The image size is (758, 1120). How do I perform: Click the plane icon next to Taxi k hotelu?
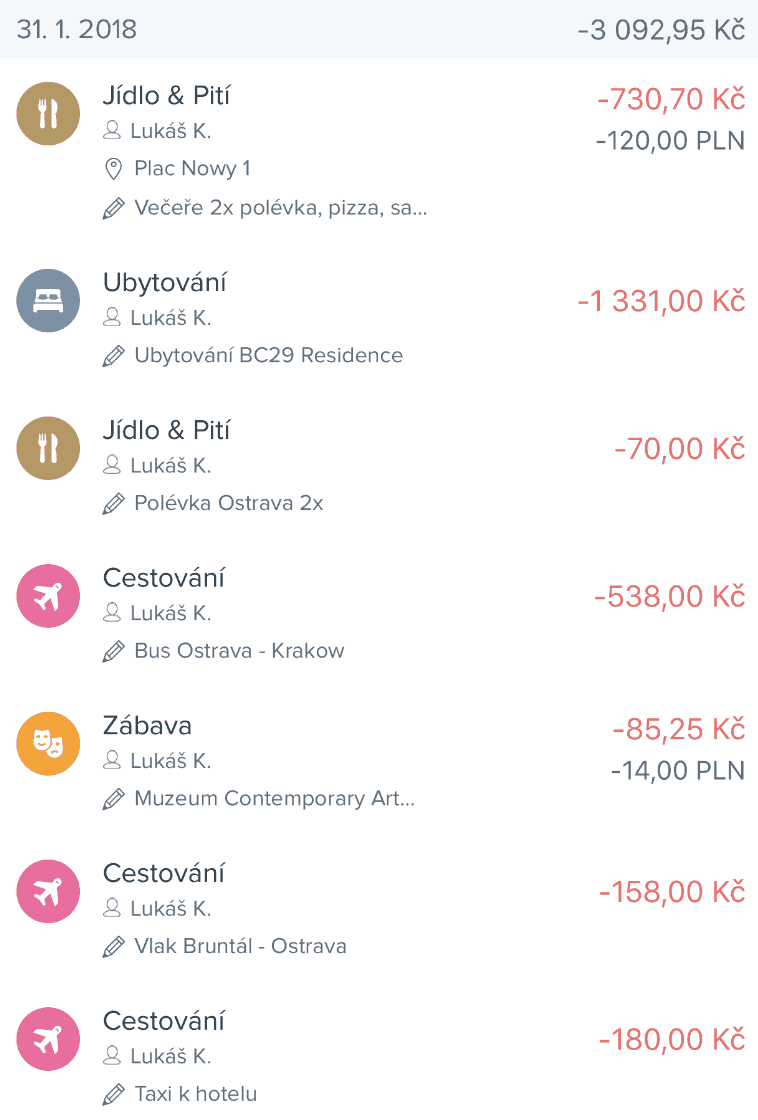coord(47,1038)
